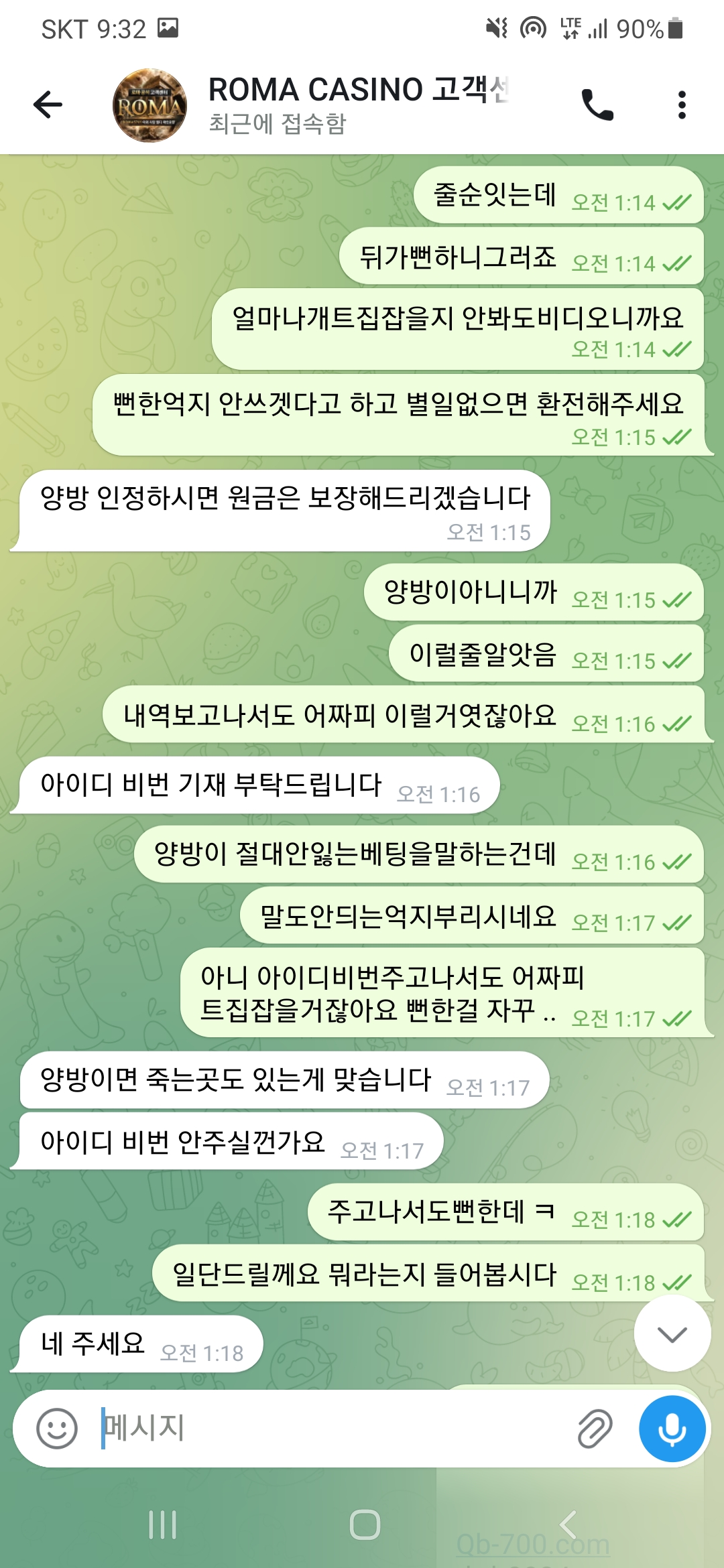Start a voice call
The image size is (724, 1568).
point(597,105)
